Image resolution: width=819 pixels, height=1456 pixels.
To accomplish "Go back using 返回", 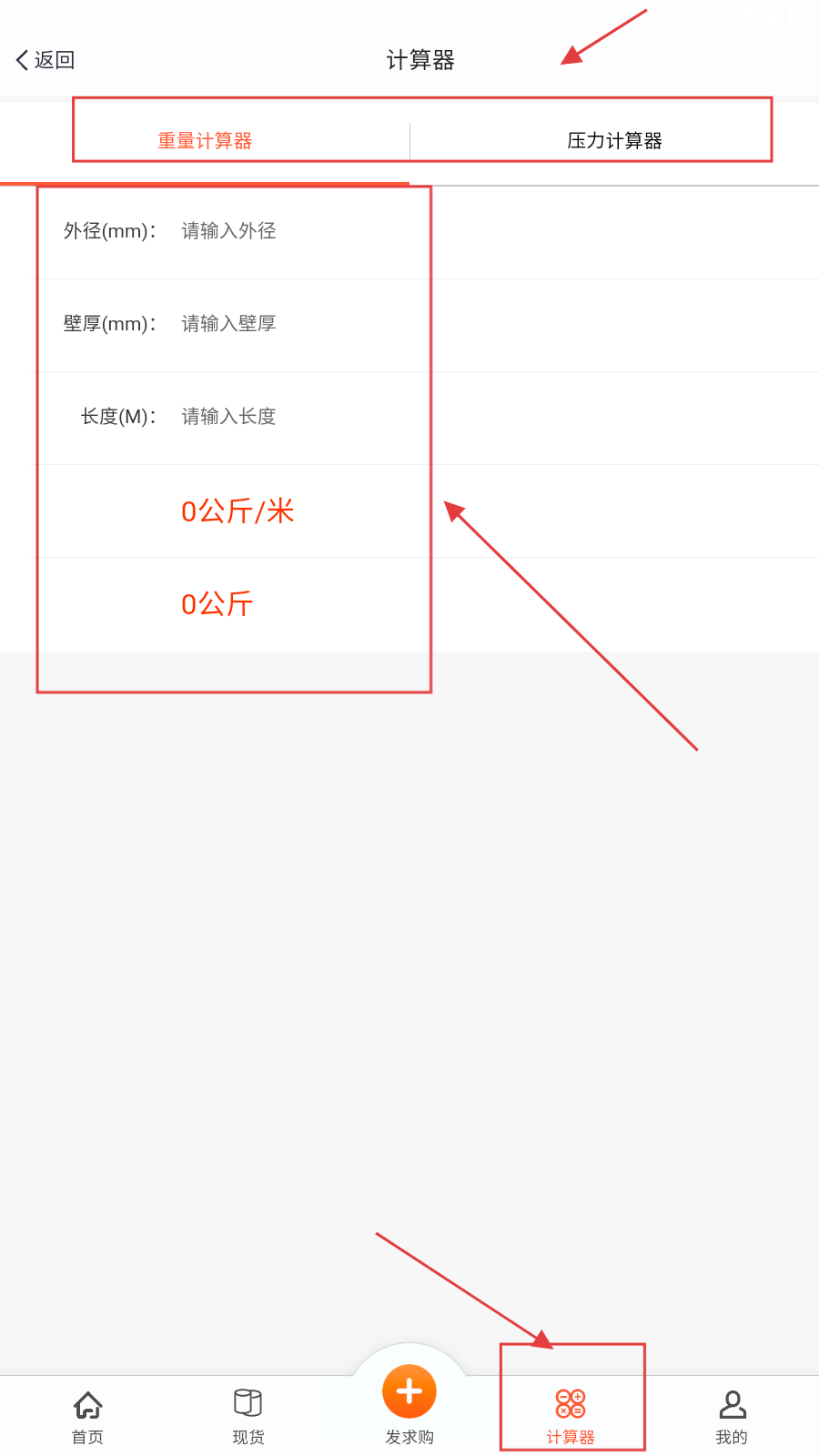I will click(x=45, y=60).
